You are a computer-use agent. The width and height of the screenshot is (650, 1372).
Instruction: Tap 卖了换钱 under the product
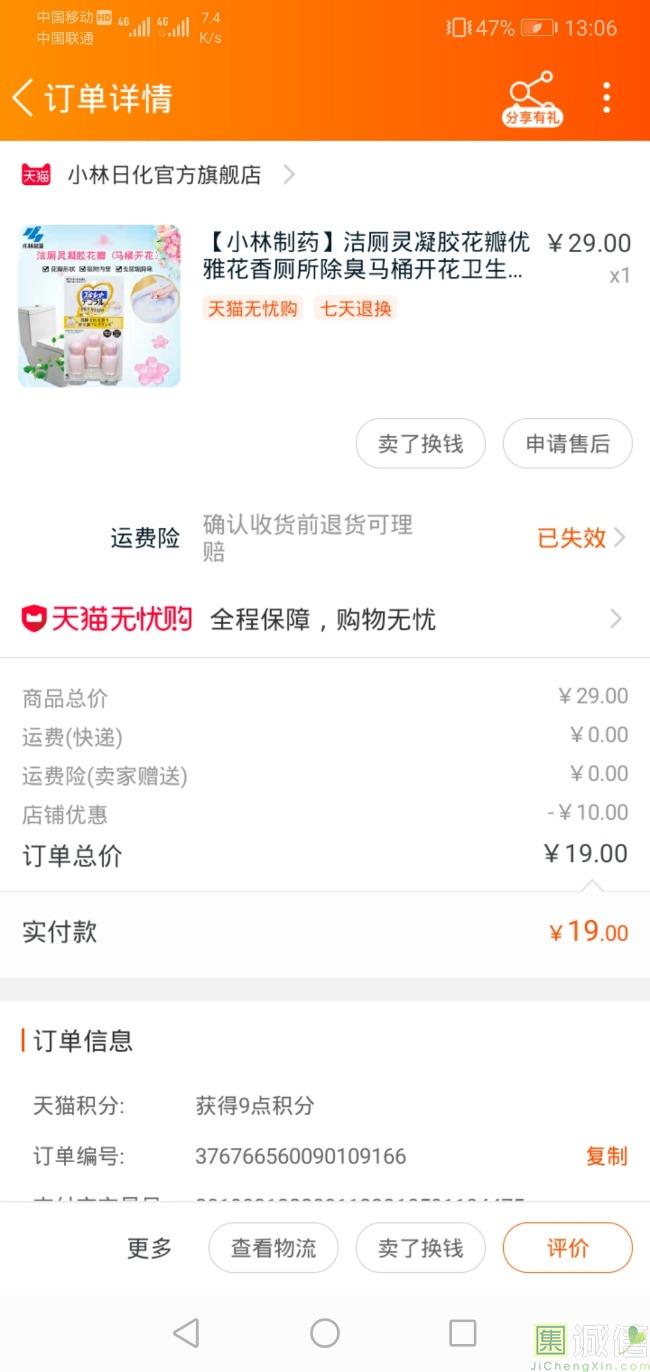pyautogui.click(x=420, y=444)
